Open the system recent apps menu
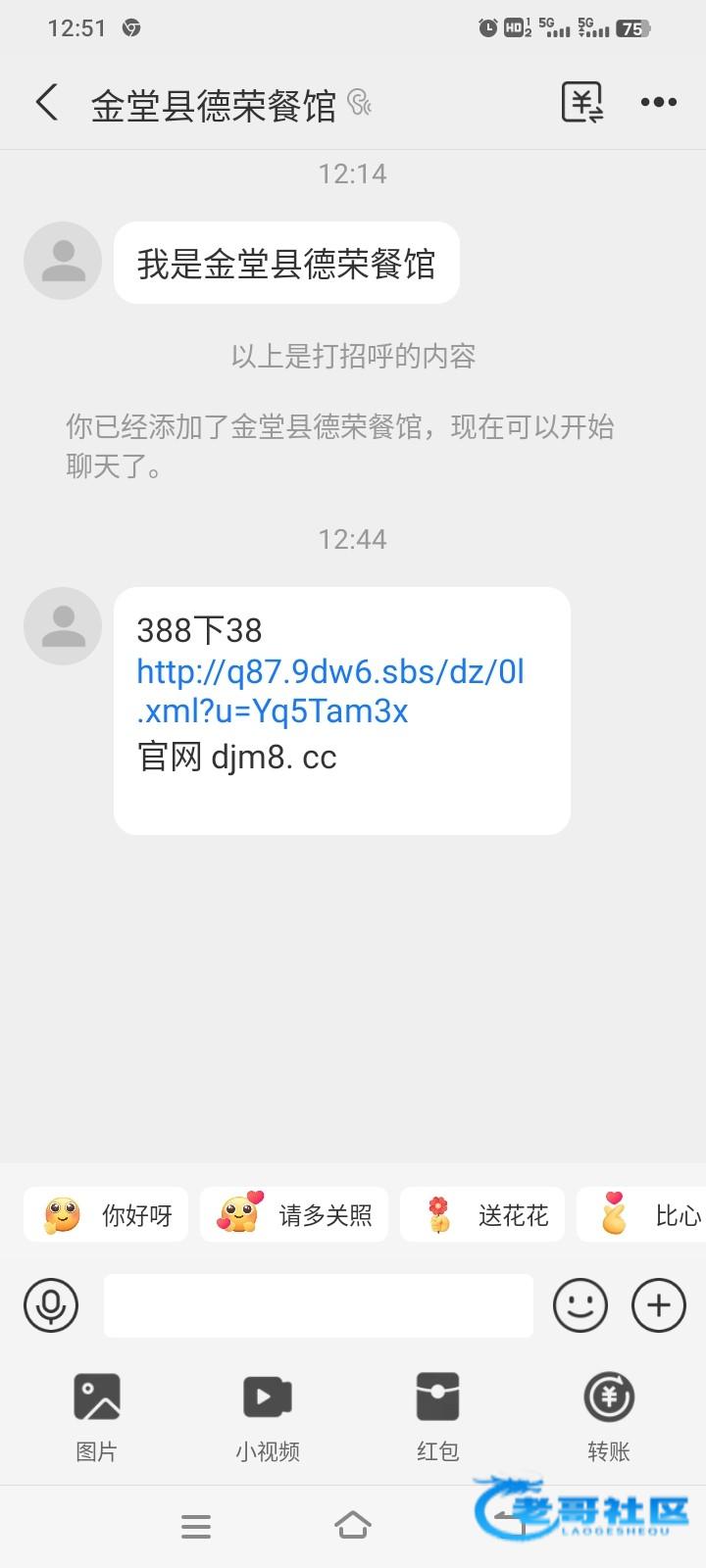706x1568 pixels. click(x=196, y=1526)
